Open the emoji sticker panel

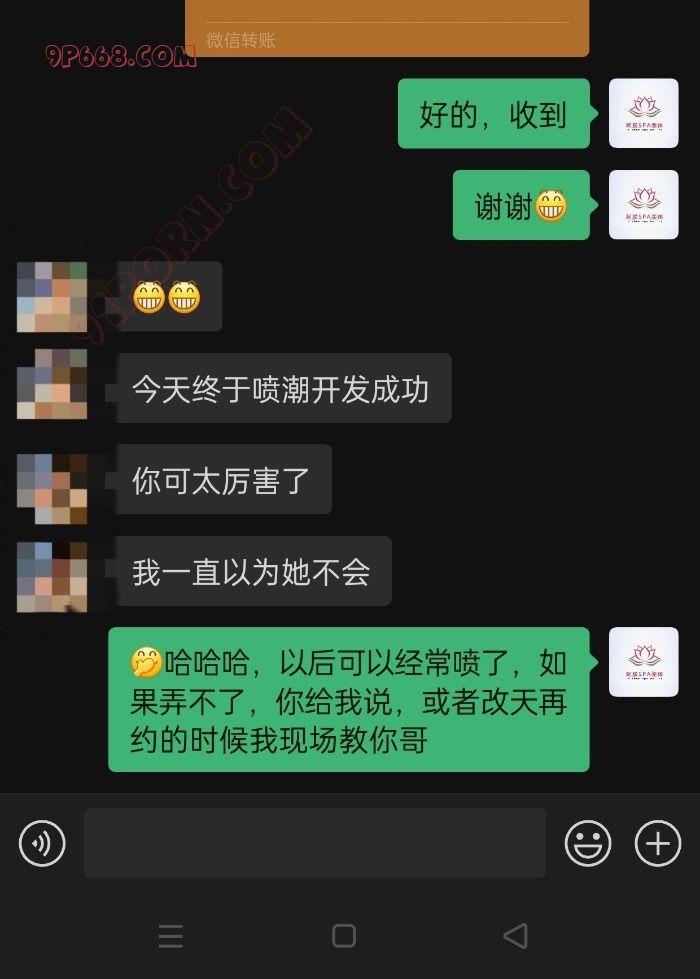pyautogui.click(x=588, y=844)
